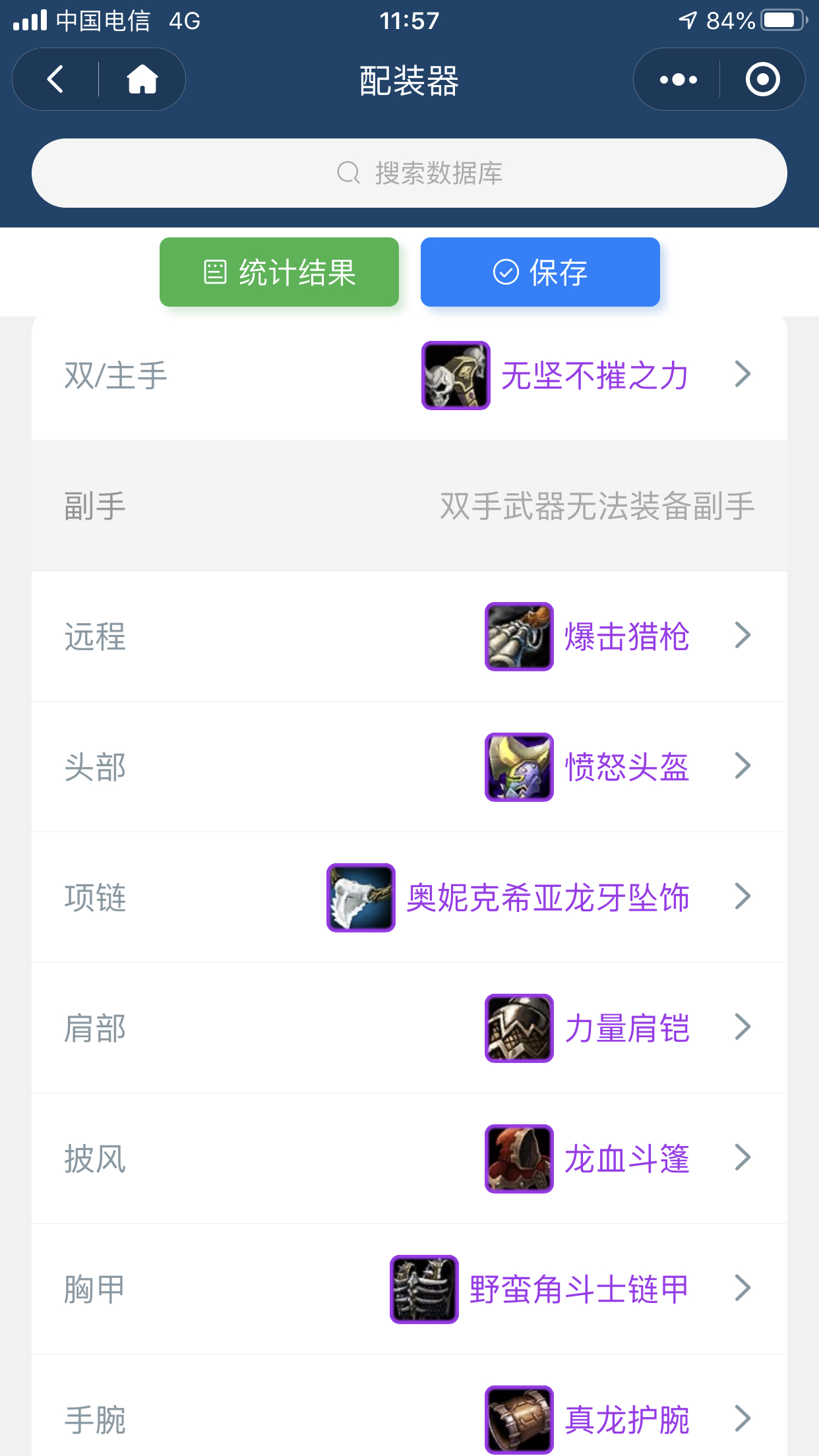
Task: Expand the 头部 equipment row chevron
Action: [x=744, y=766]
